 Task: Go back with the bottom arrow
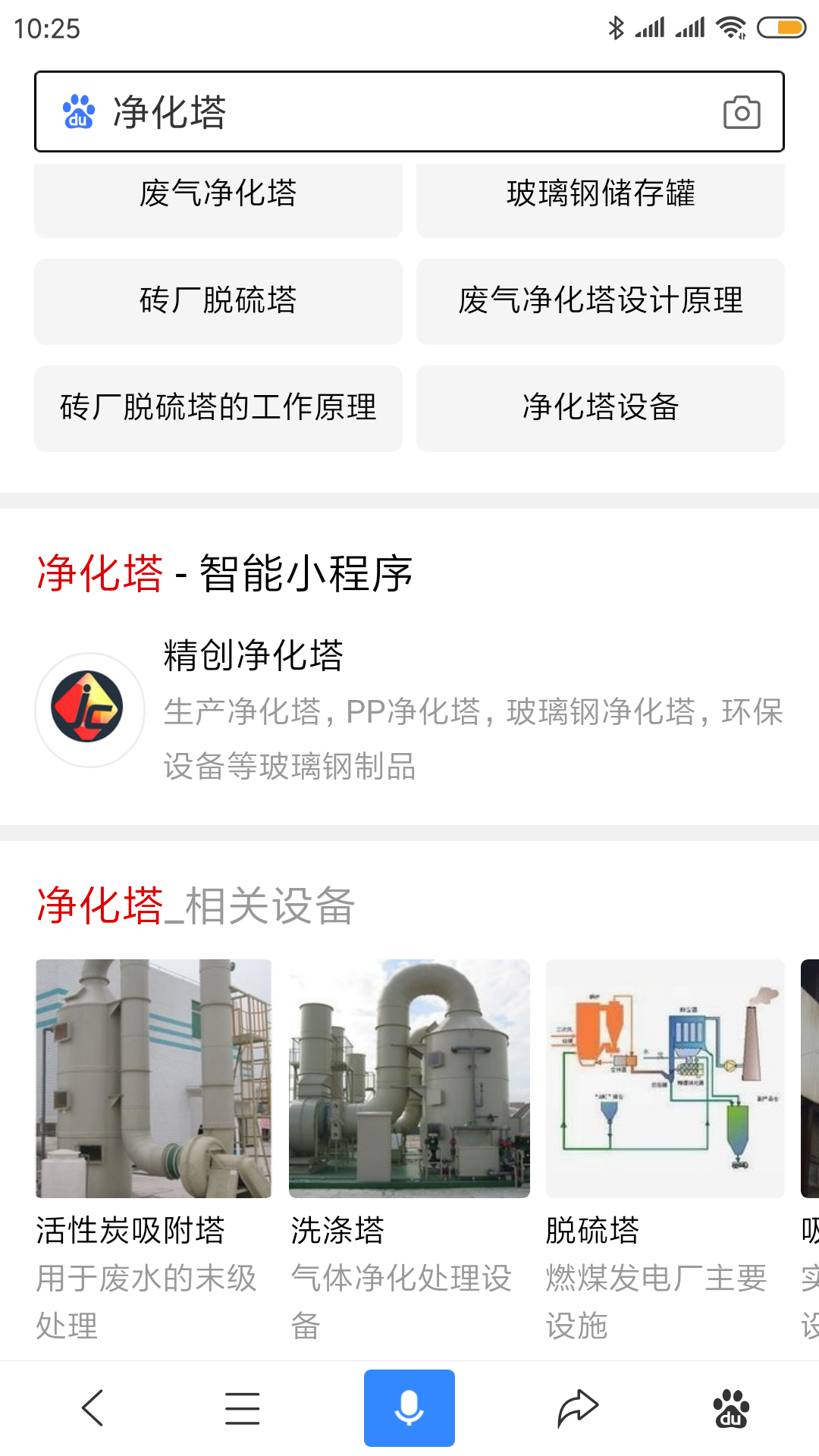pos(93,1408)
